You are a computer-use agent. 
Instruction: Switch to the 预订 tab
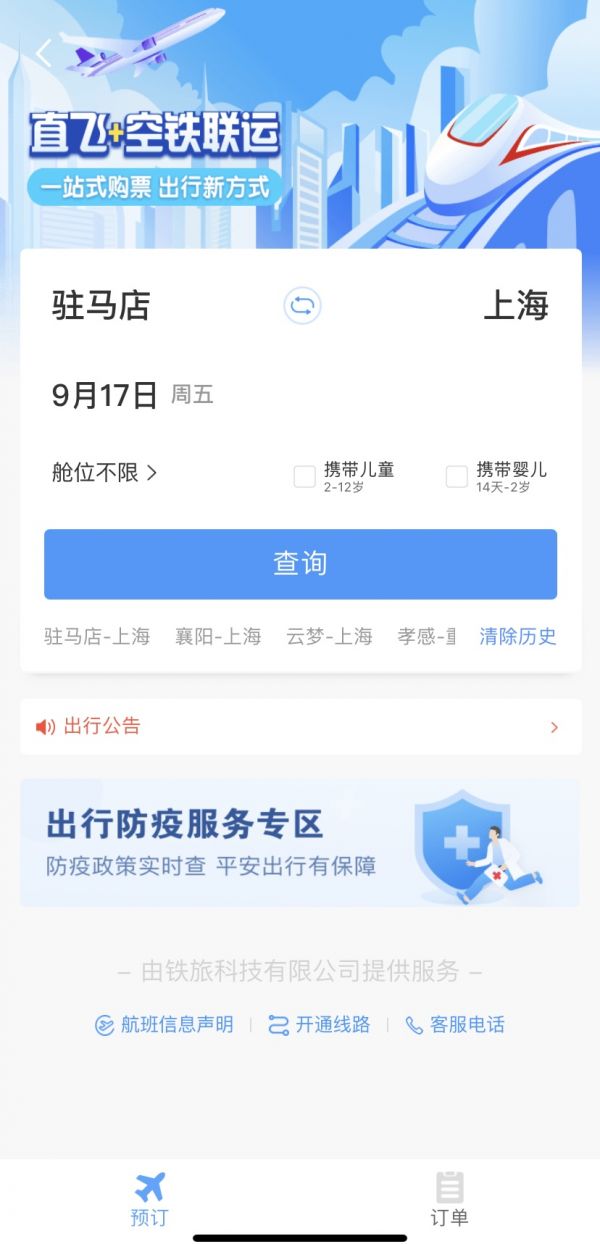(149, 1199)
